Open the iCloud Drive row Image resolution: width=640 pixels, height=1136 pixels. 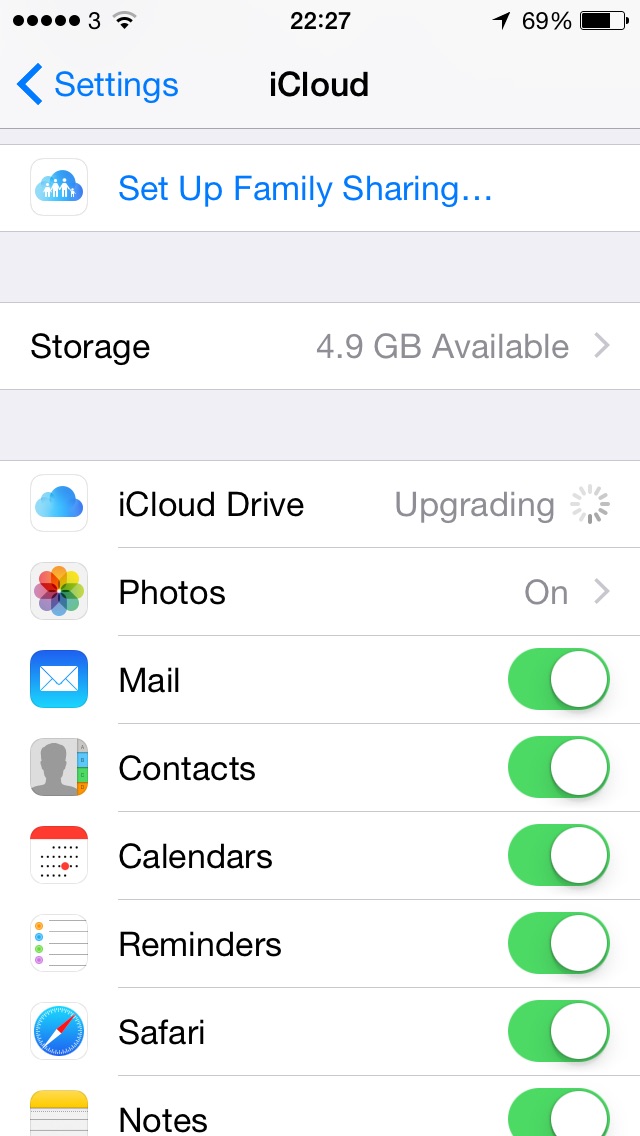320,504
